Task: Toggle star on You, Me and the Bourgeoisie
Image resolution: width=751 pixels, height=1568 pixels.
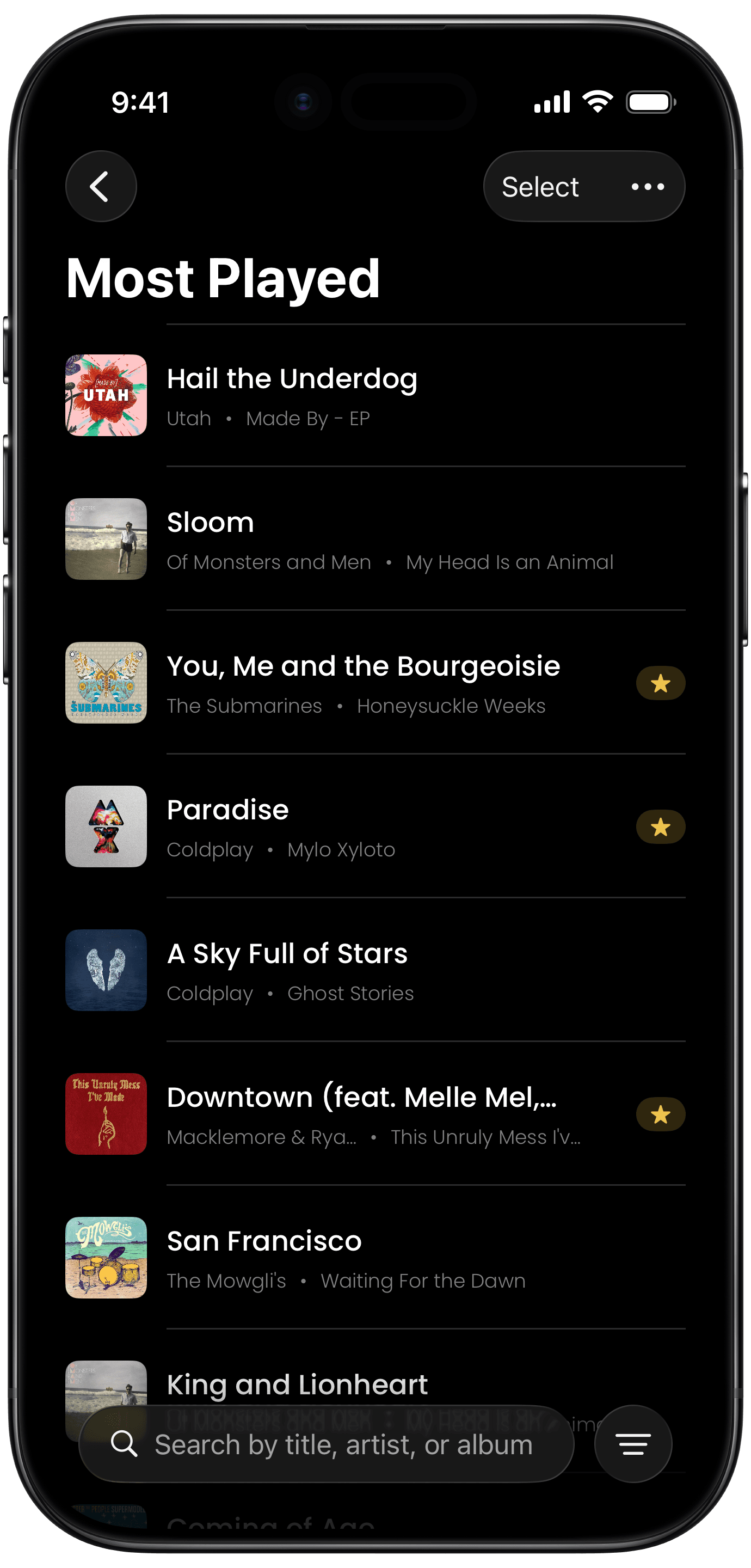Action: tap(660, 684)
